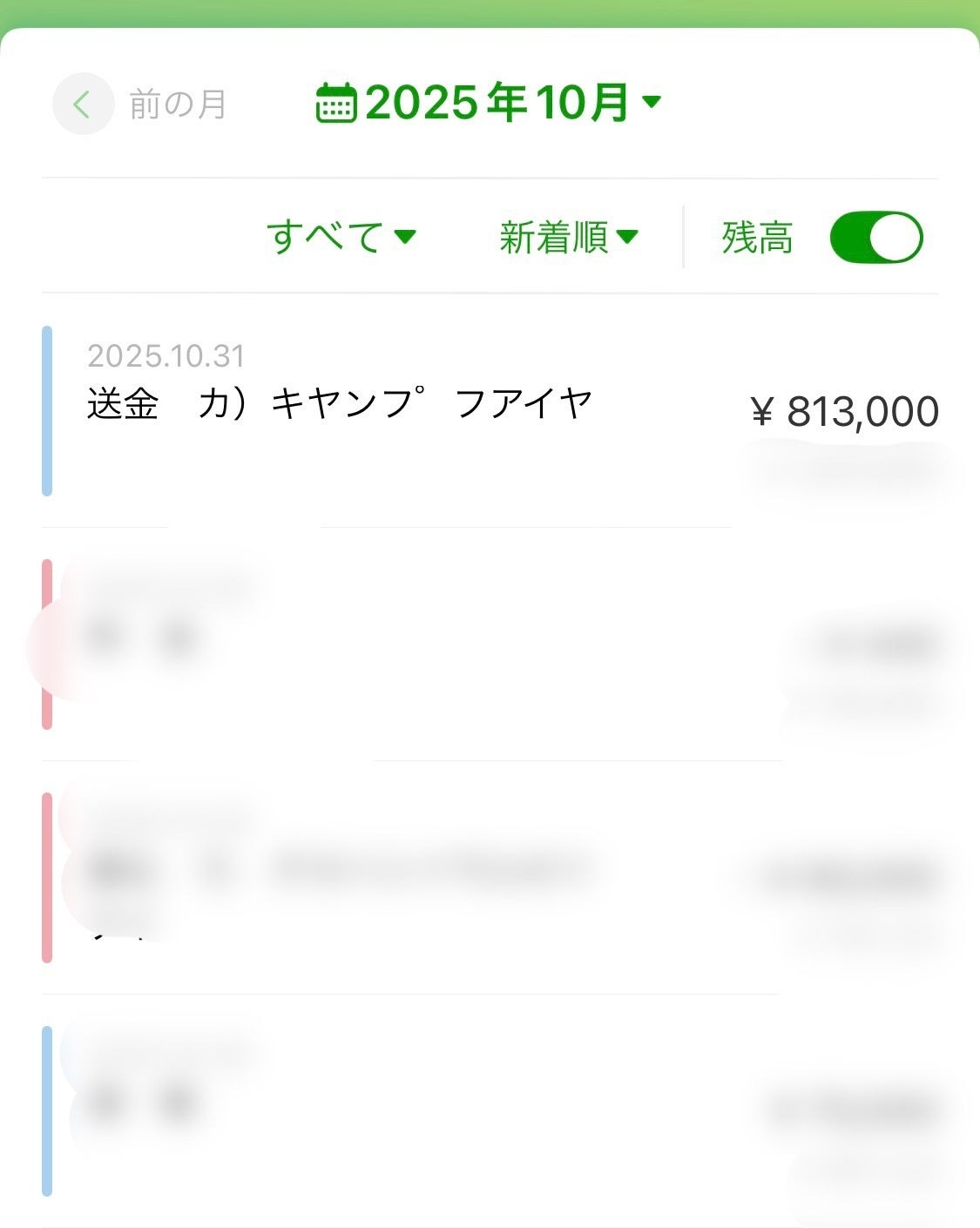Expand the すべて transaction filter
This screenshot has width=980, height=1228.
[x=341, y=237]
